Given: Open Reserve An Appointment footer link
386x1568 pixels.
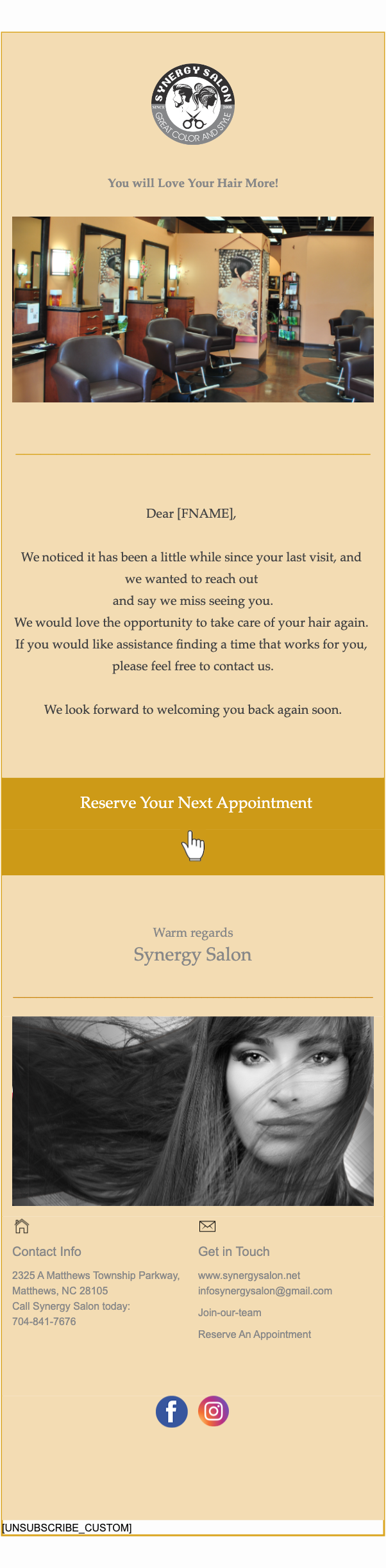Looking at the screenshot, I should point(255,1335).
